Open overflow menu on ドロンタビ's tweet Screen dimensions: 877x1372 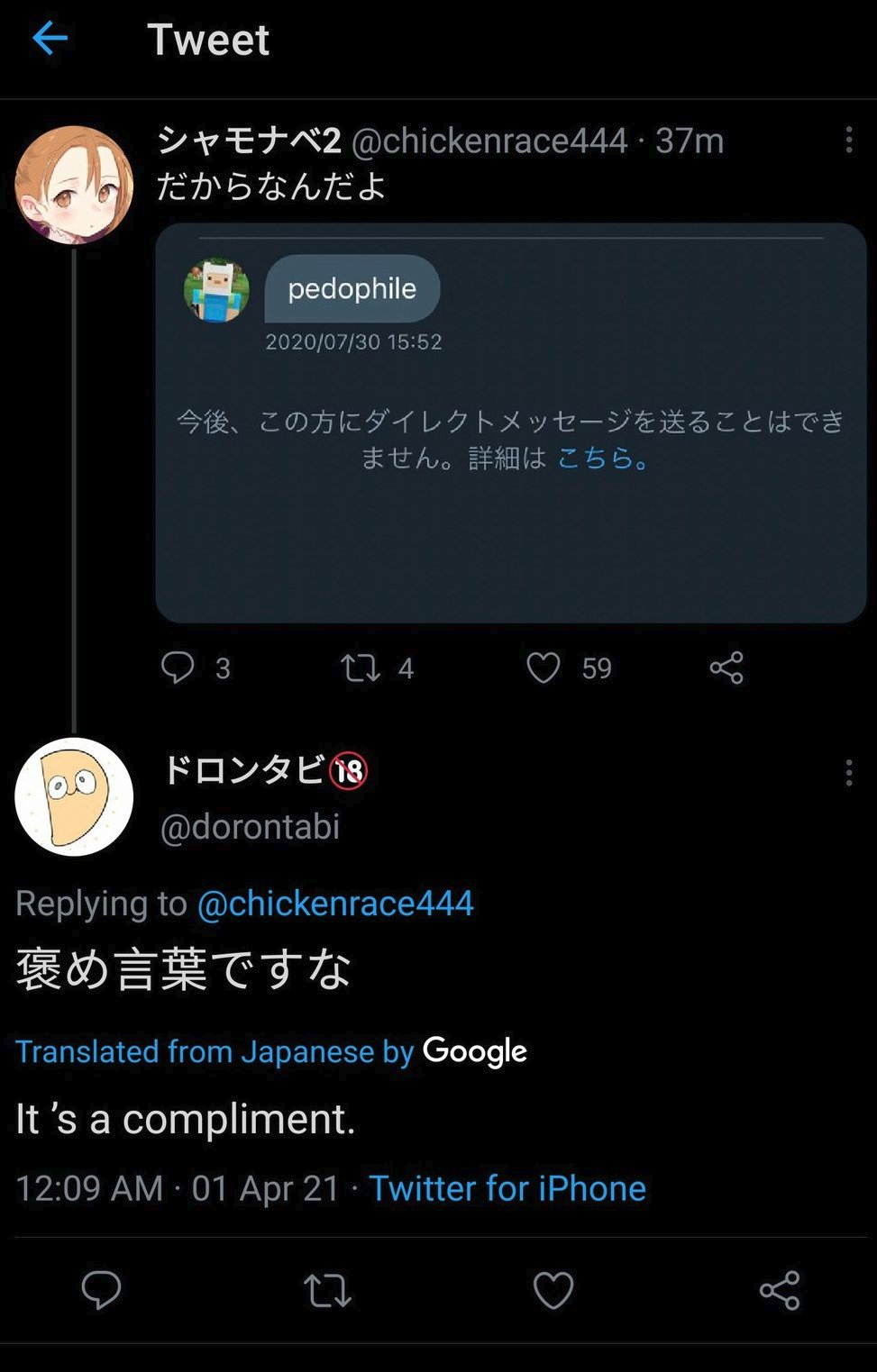point(848,773)
